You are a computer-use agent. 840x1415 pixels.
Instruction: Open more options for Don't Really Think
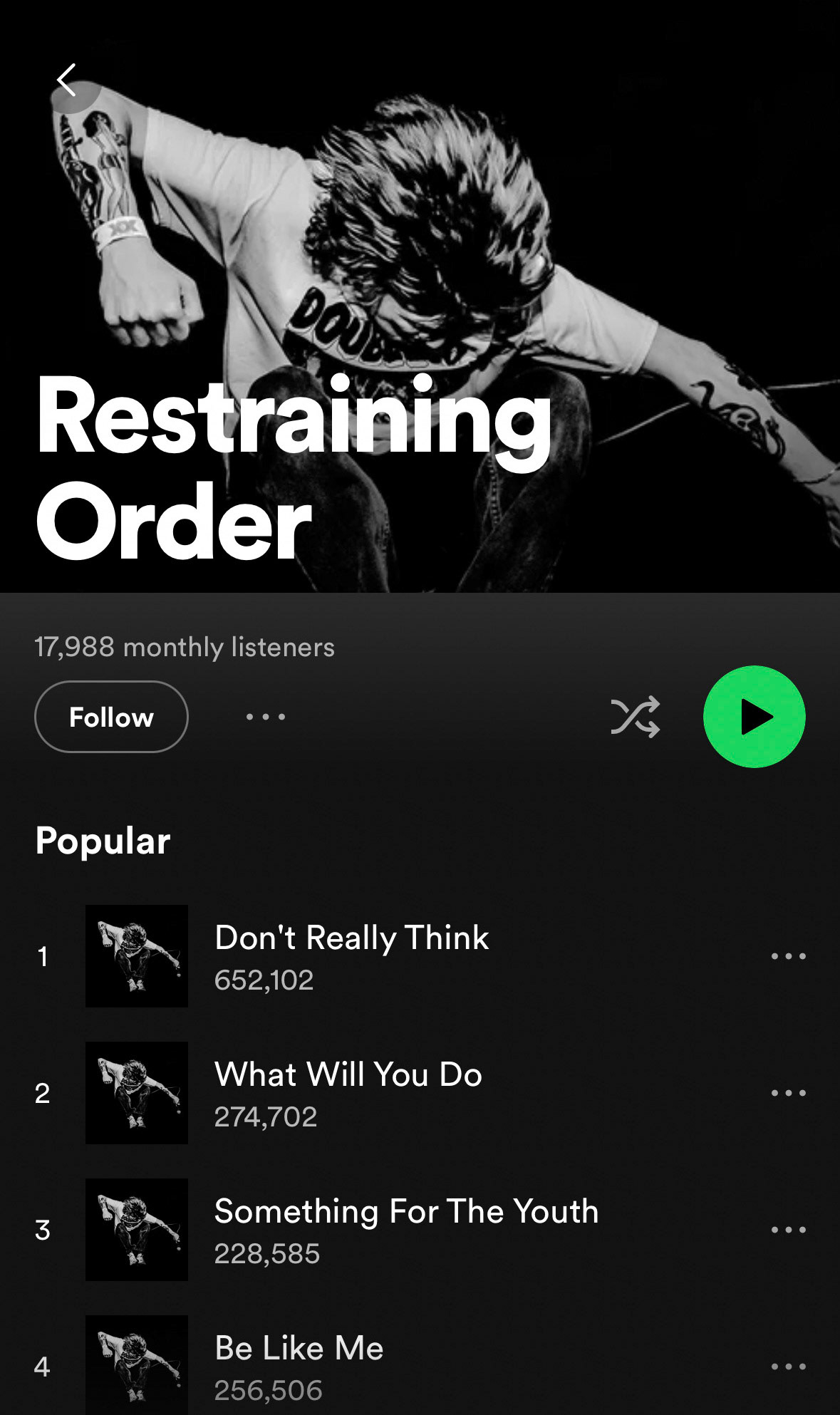click(788, 956)
